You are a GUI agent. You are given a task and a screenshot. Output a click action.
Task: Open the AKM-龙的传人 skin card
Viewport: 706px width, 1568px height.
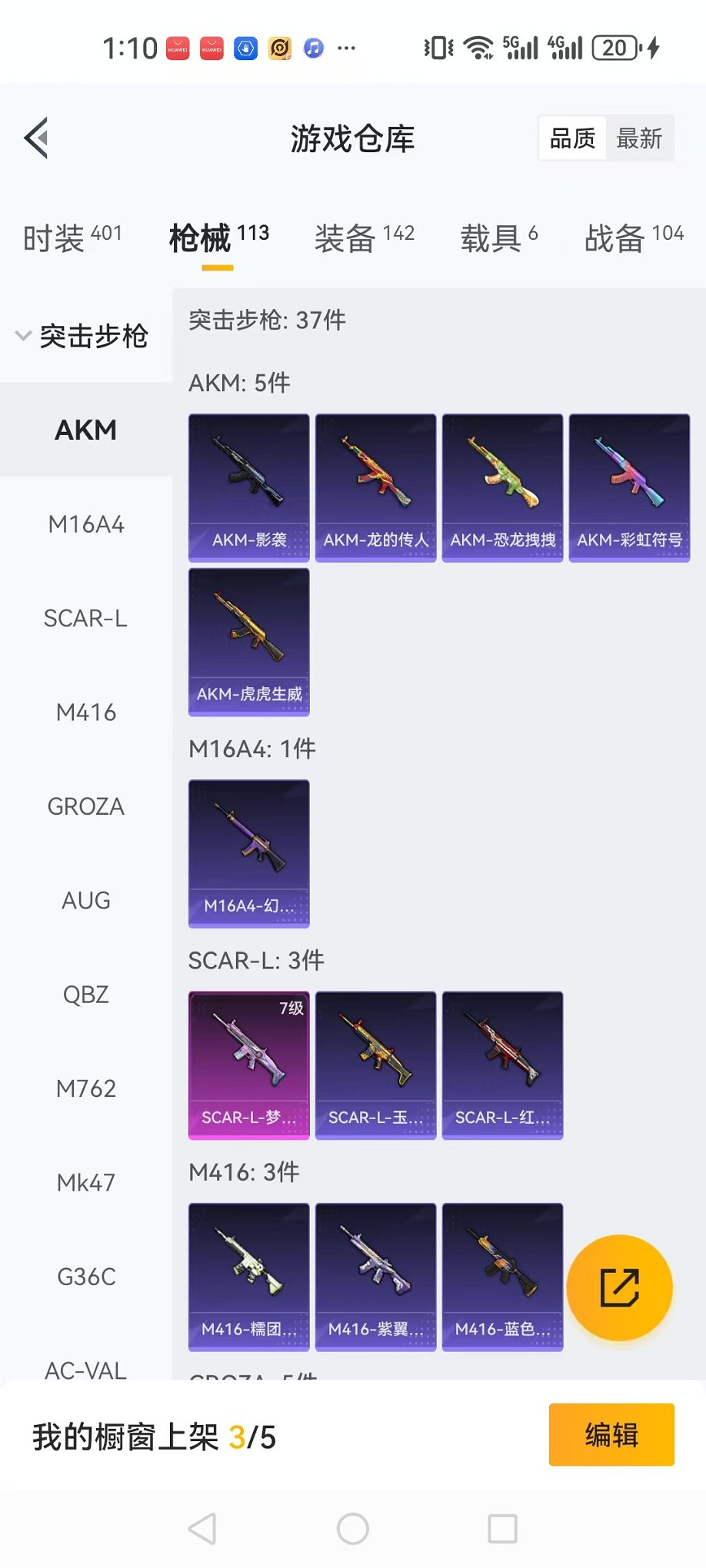[375, 487]
